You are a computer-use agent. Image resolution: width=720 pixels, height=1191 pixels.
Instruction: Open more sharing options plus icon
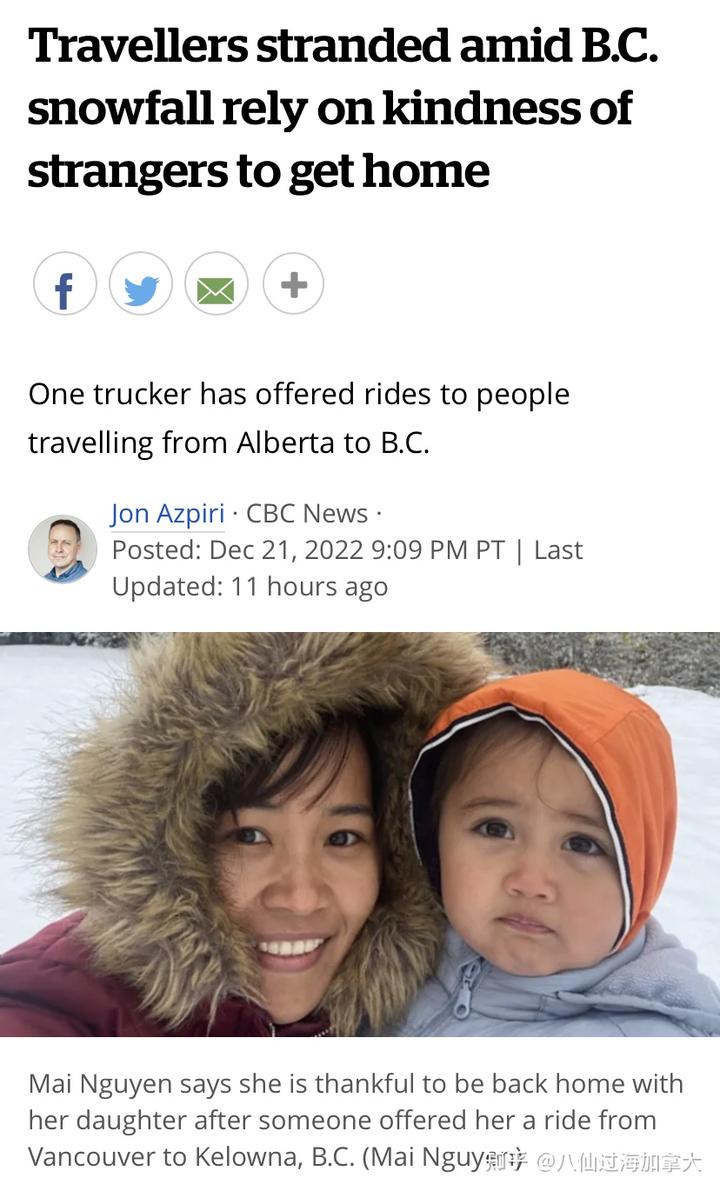pos(293,285)
